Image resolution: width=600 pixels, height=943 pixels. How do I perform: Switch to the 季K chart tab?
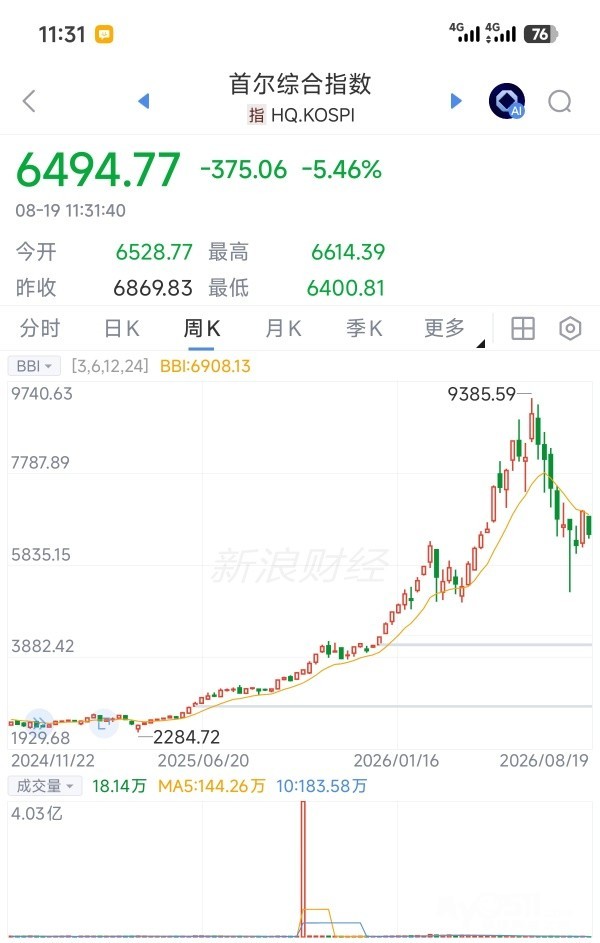(364, 328)
